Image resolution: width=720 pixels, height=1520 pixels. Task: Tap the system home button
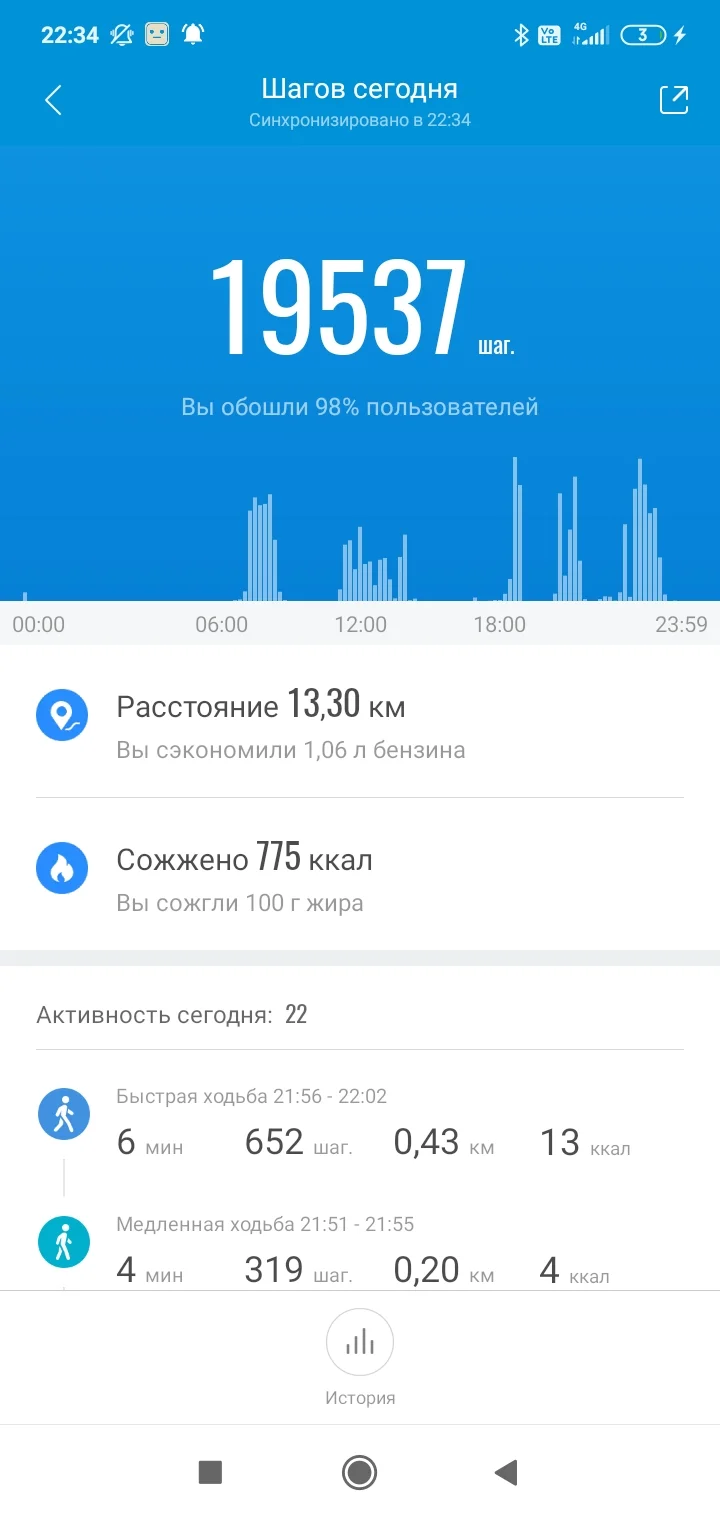[x=359, y=1472]
